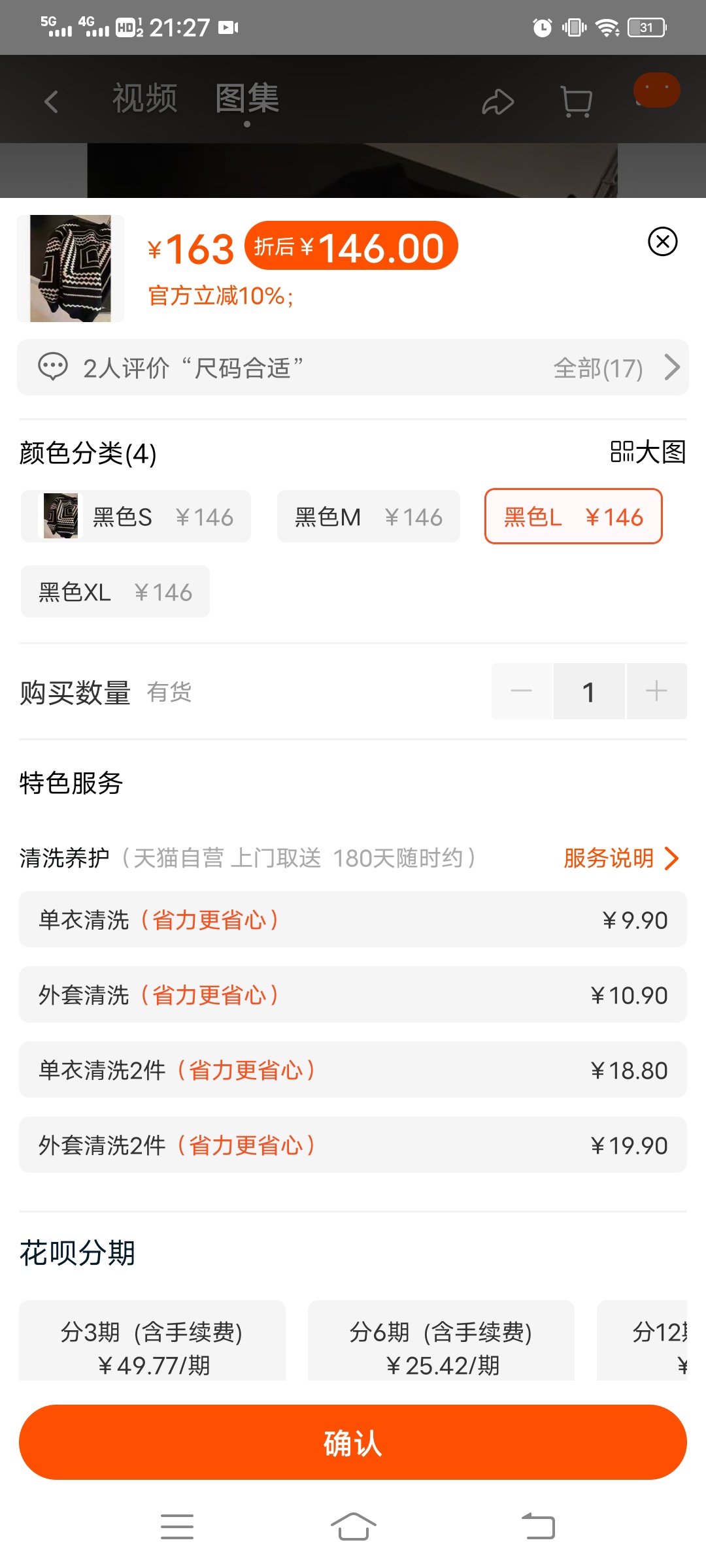The width and height of the screenshot is (706, 1568).
Task: Add 外套清洗 service for ¥10.90
Action: [x=353, y=994]
